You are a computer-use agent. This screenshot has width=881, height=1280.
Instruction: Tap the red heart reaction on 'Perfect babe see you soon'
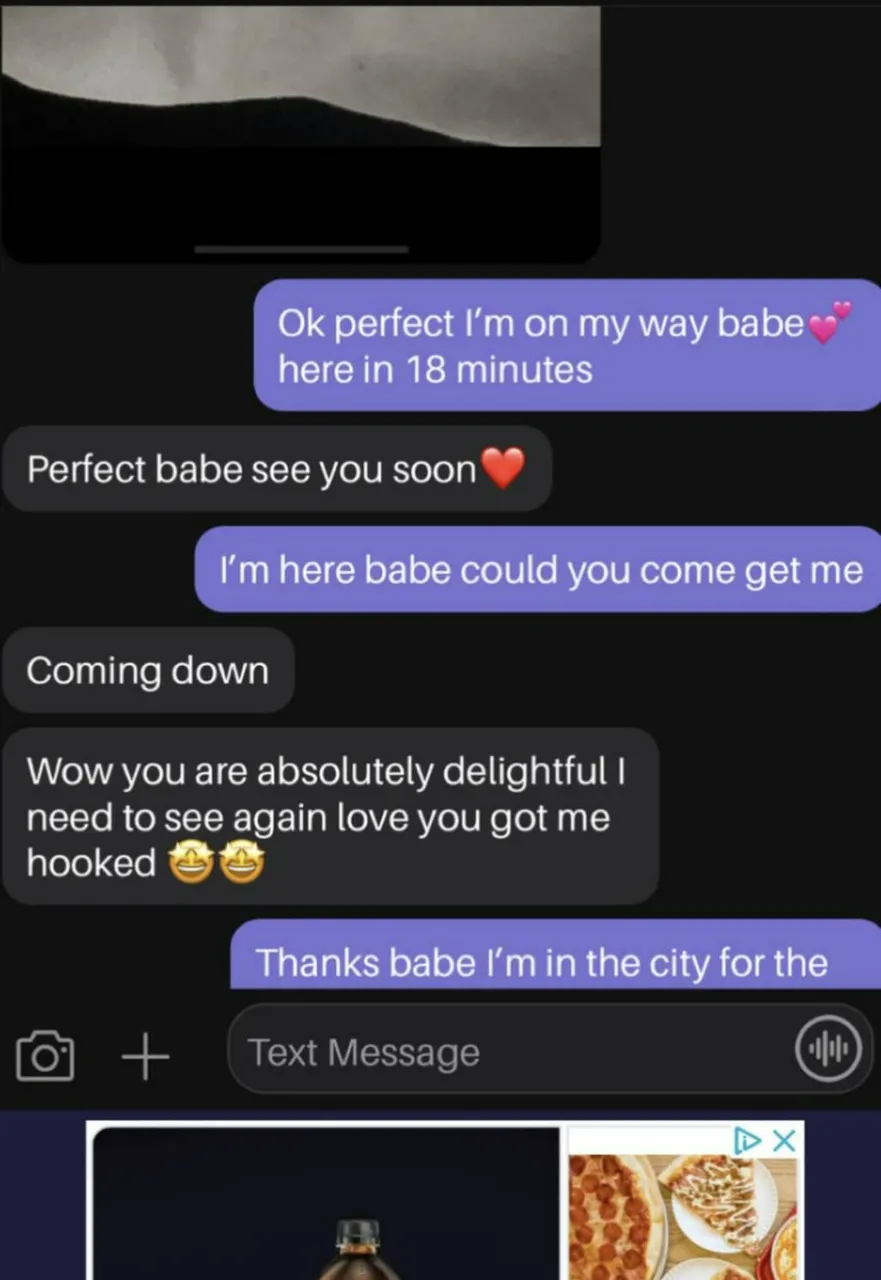click(x=502, y=467)
